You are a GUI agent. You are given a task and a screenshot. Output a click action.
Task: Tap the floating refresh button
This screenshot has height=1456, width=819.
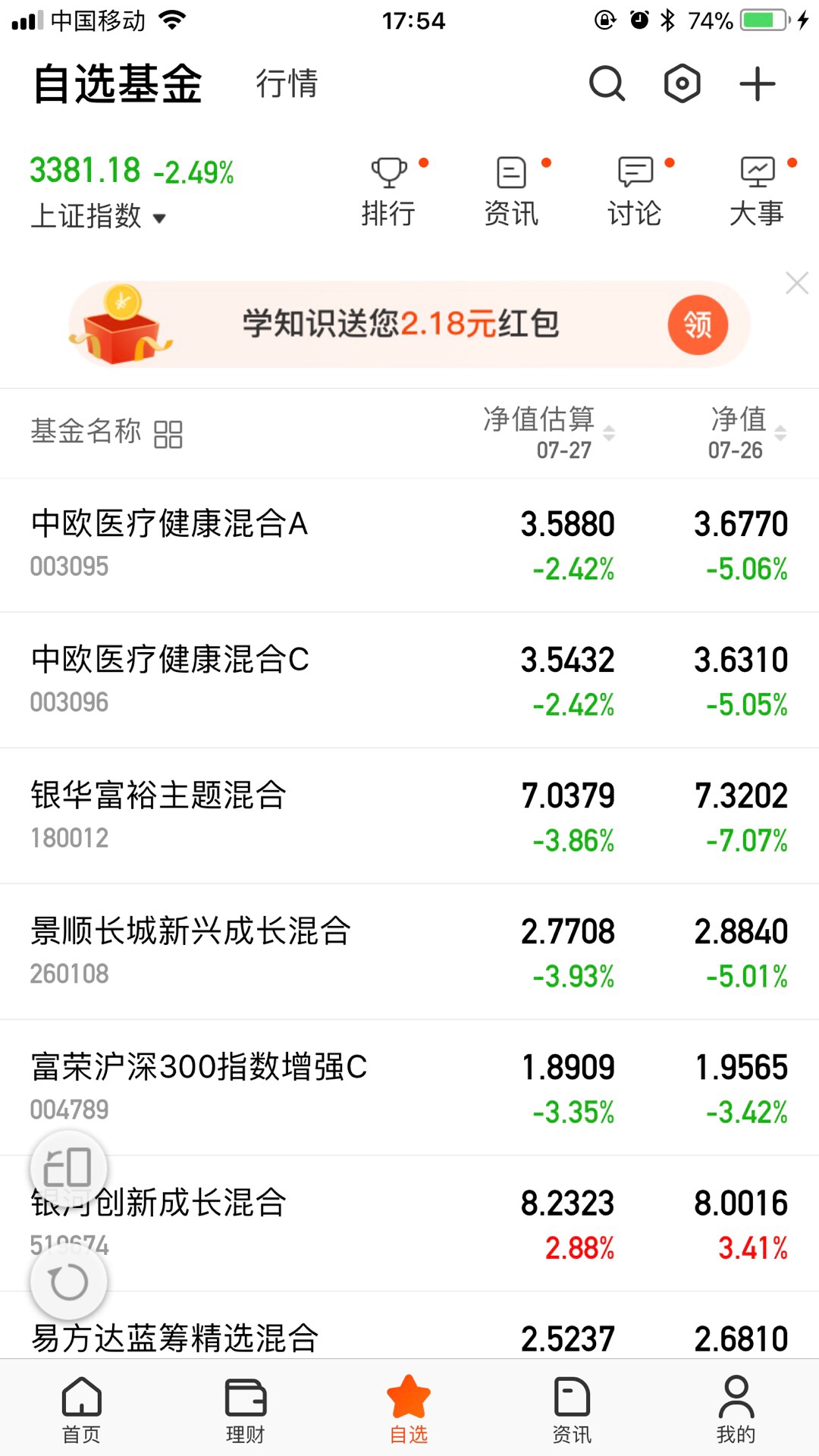tap(68, 1282)
